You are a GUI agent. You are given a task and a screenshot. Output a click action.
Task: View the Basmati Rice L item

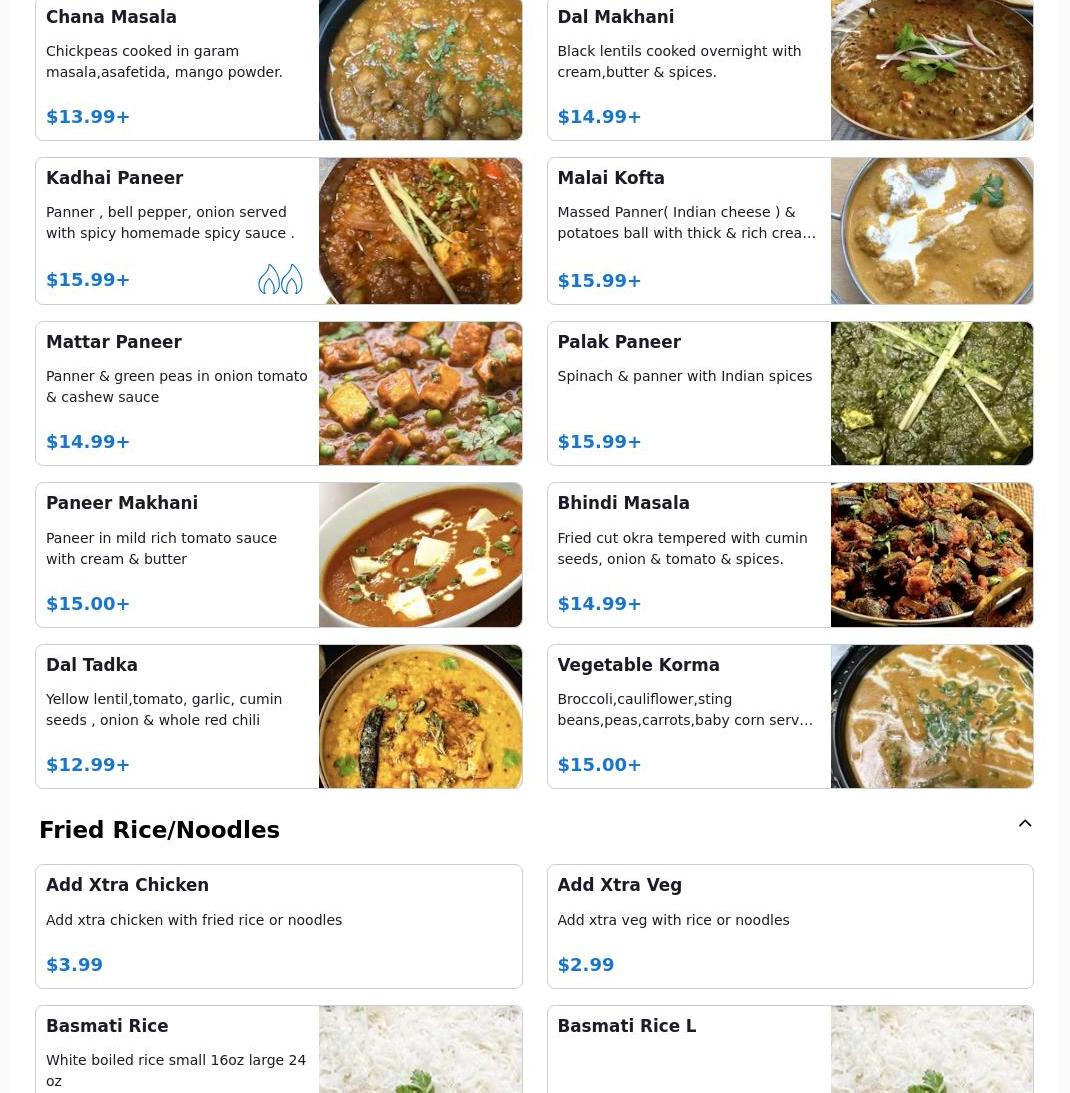point(790,1050)
